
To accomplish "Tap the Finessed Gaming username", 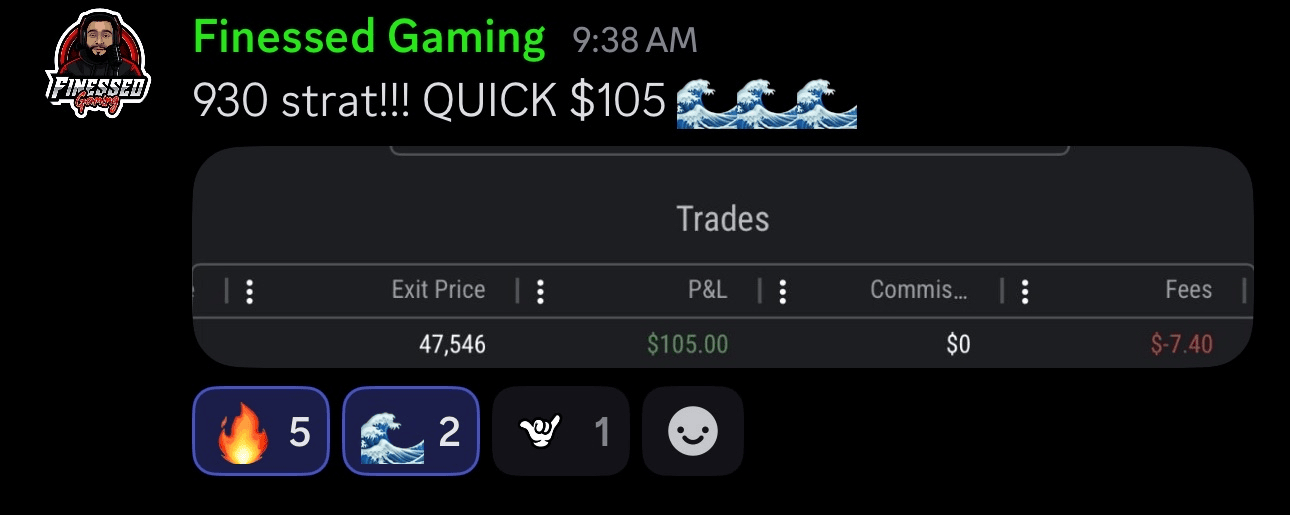I will pyautogui.click(x=369, y=38).
